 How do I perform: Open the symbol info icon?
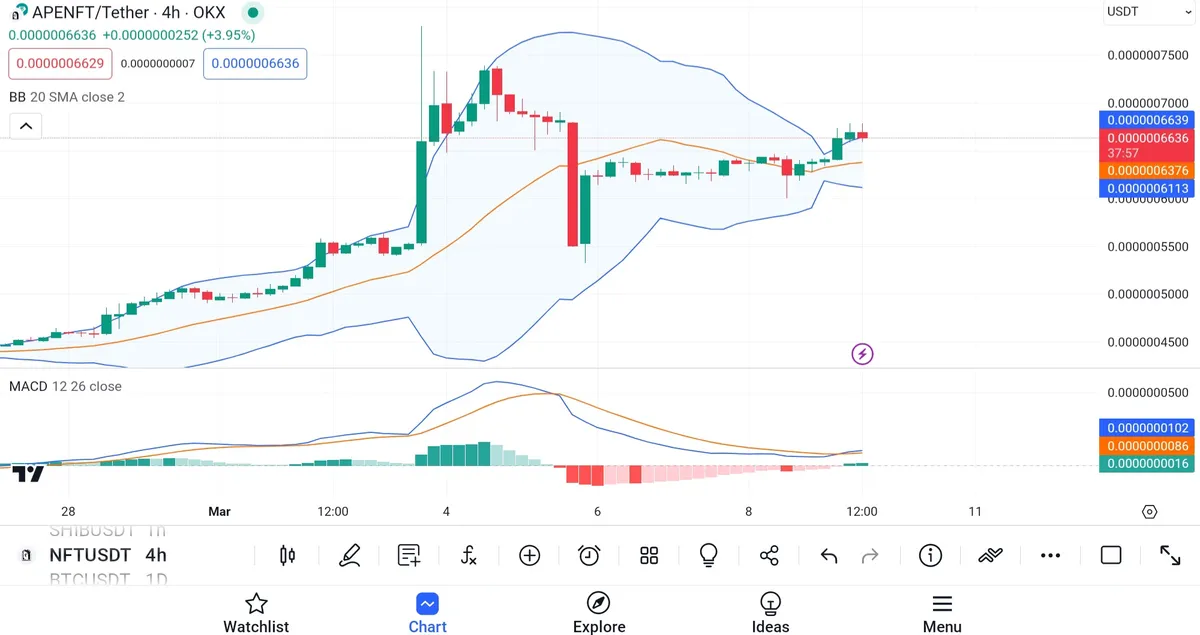[x=930, y=555]
